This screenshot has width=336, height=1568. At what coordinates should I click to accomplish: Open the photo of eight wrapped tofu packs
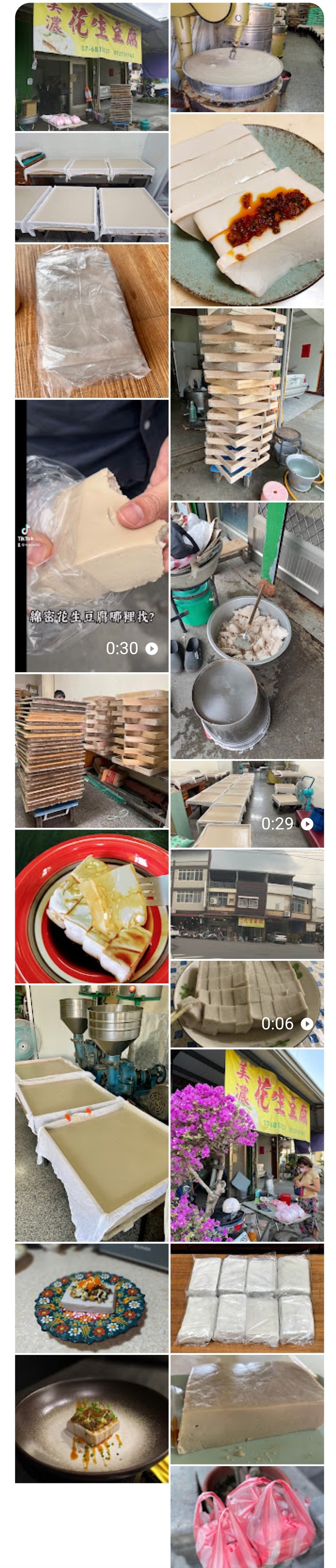(246, 1298)
